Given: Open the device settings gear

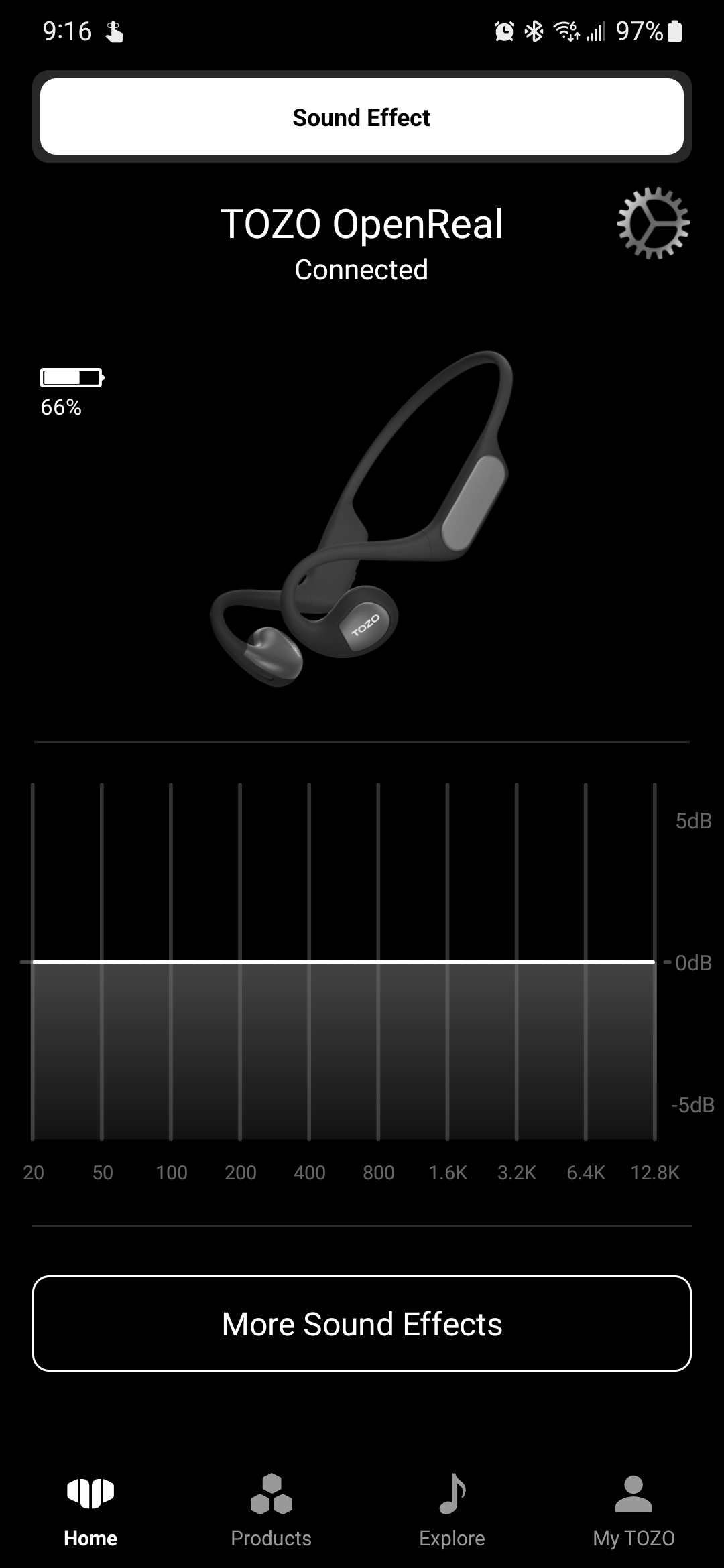Looking at the screenshot, I should click(x=652, y=223).
